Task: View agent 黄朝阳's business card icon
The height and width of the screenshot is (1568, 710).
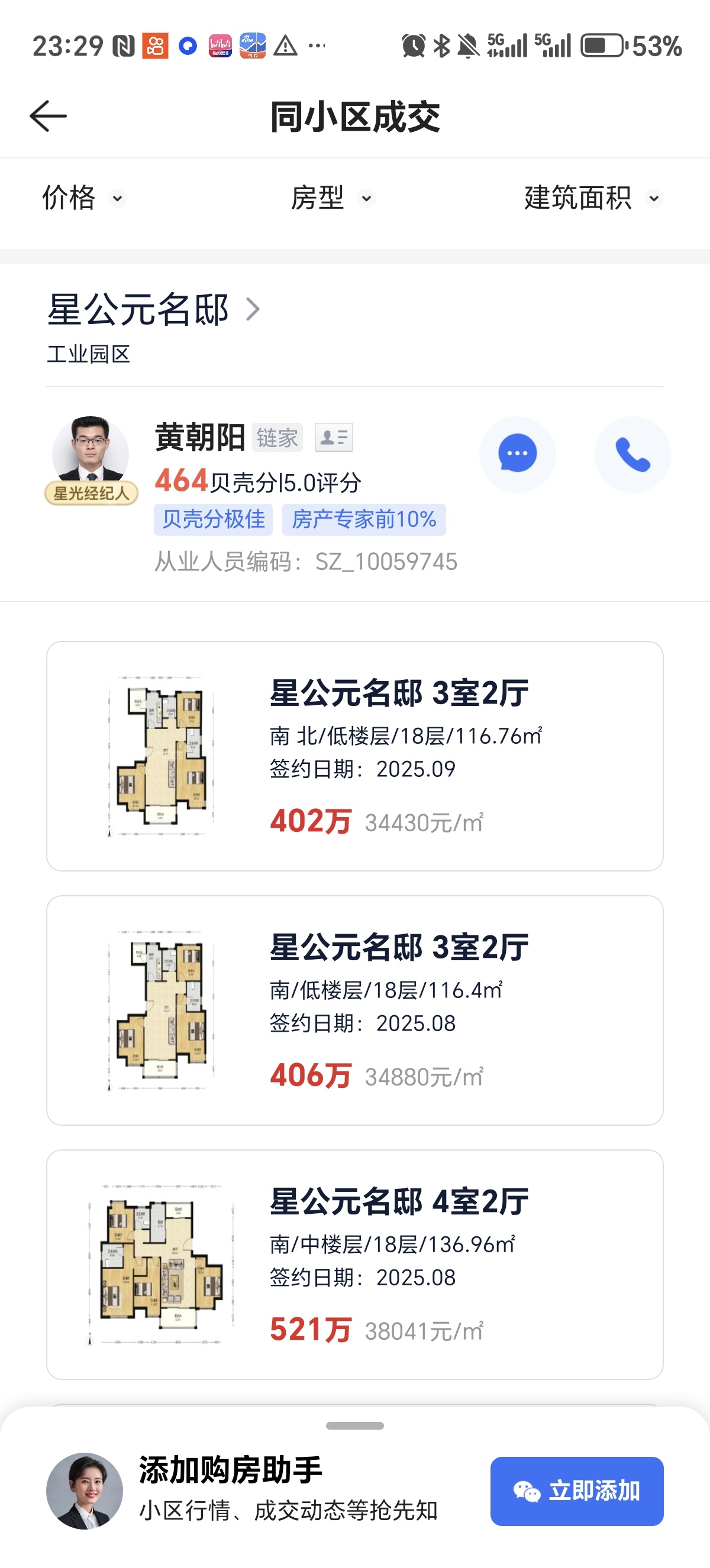Action: (334, 437)
